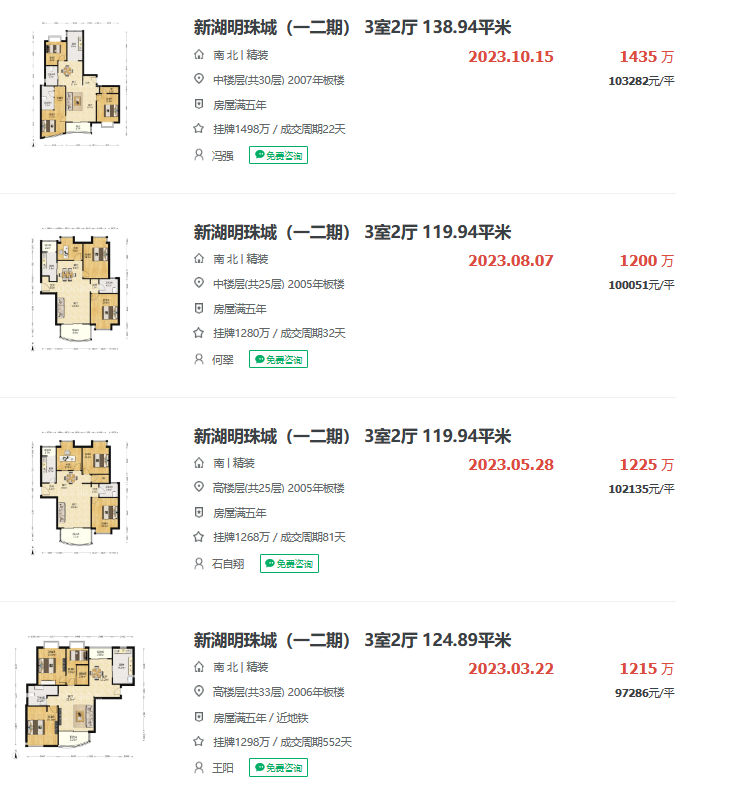Screen dimensions: 750x789
Task: Open the 119.94平米 listing sold 2023.05.28
Action: [352, 436]
